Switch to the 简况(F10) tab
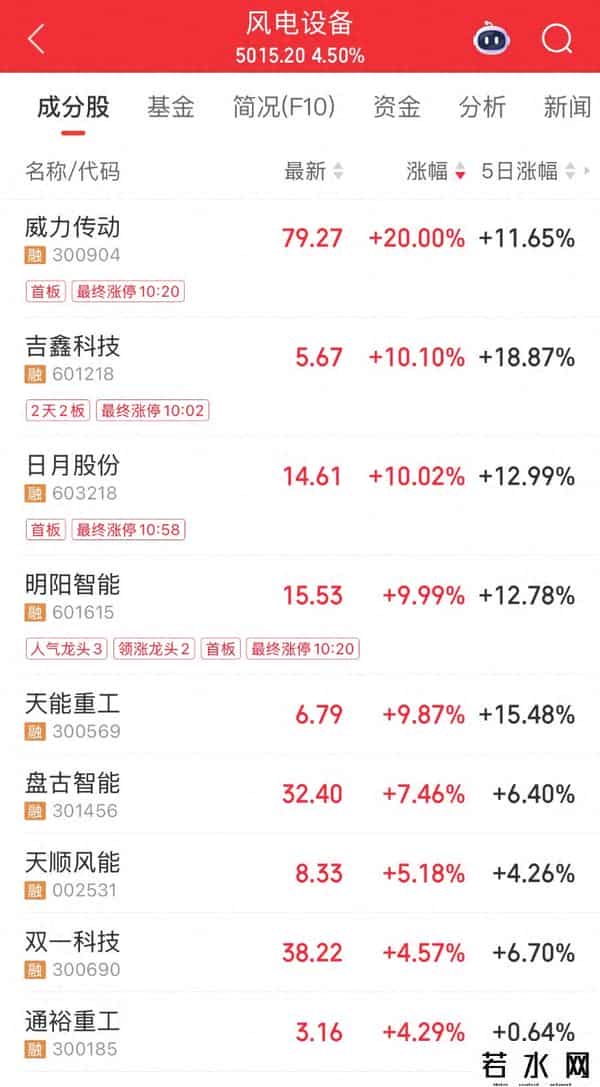Viewport: 600px width, 1087px height. (x=284, y=108)
